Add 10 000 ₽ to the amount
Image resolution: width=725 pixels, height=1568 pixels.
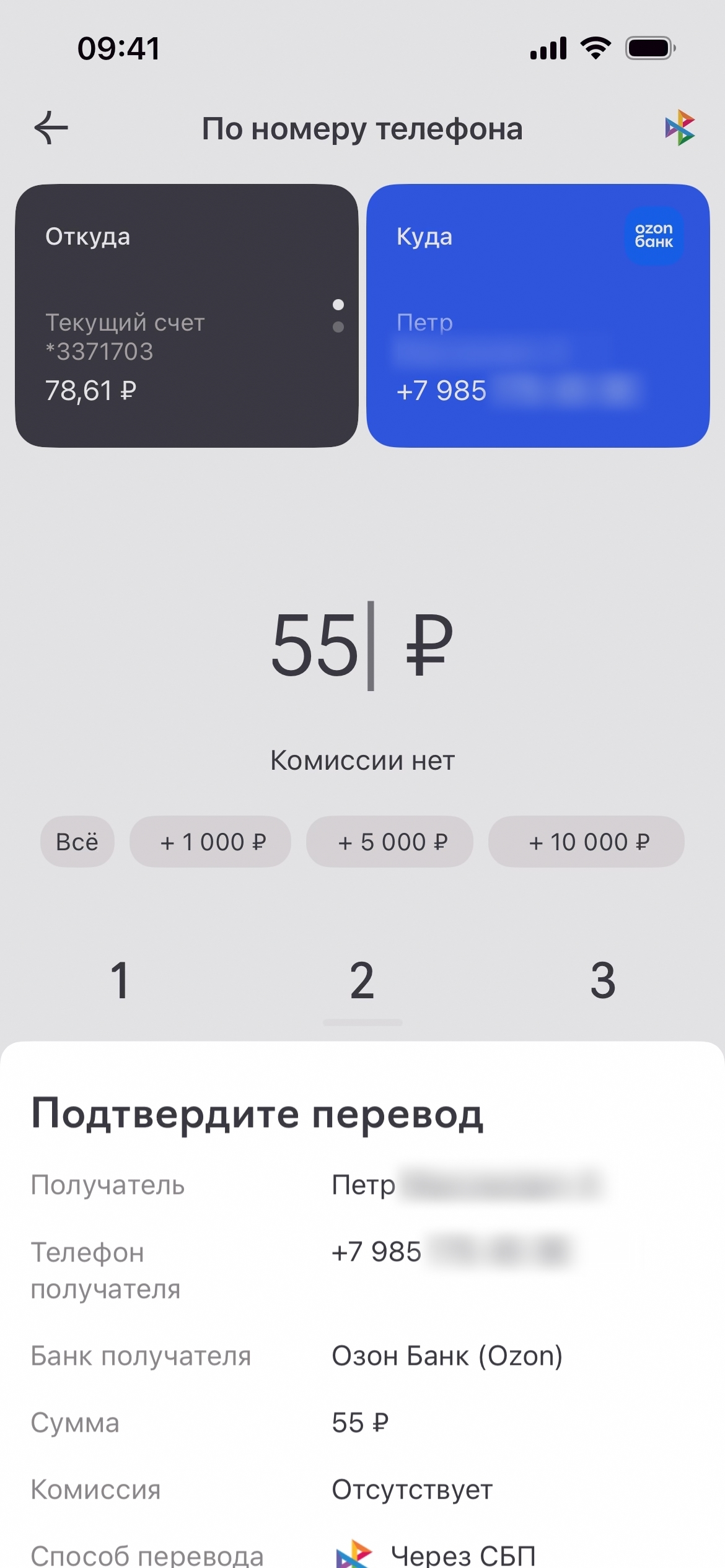pos(586,842)
